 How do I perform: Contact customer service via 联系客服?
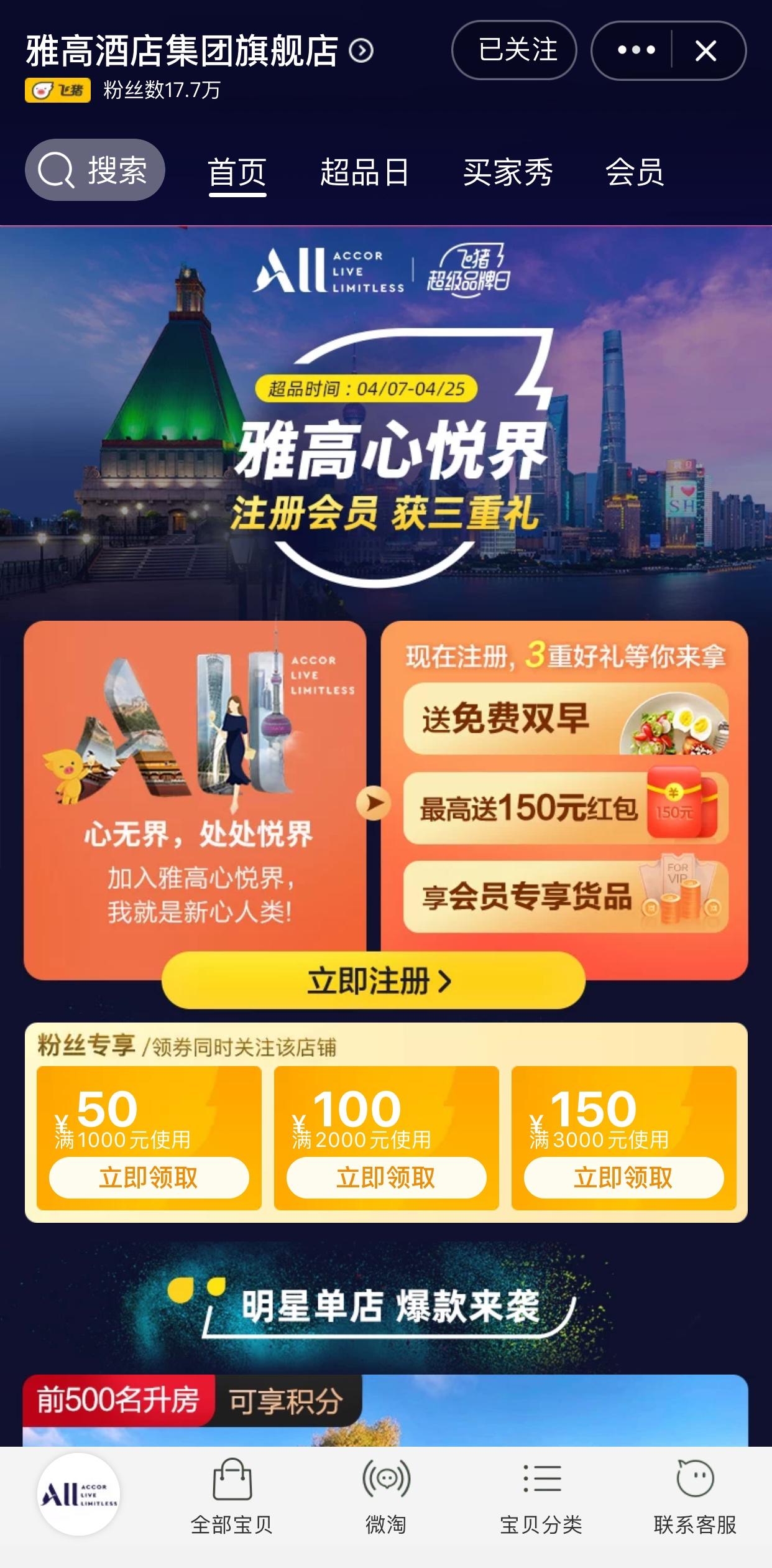(x=695, y=1496)
